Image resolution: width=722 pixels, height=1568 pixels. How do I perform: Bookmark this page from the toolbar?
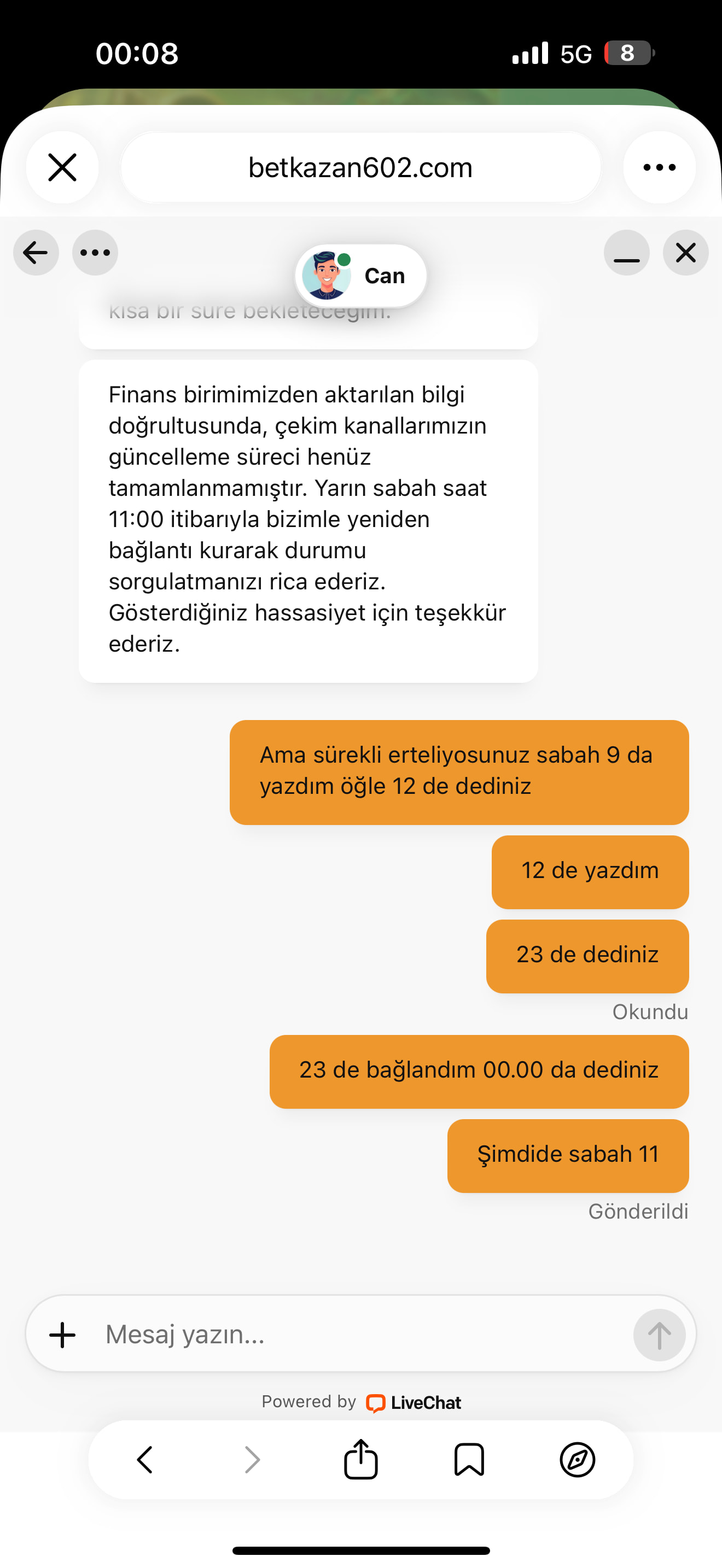point(469,1460)
